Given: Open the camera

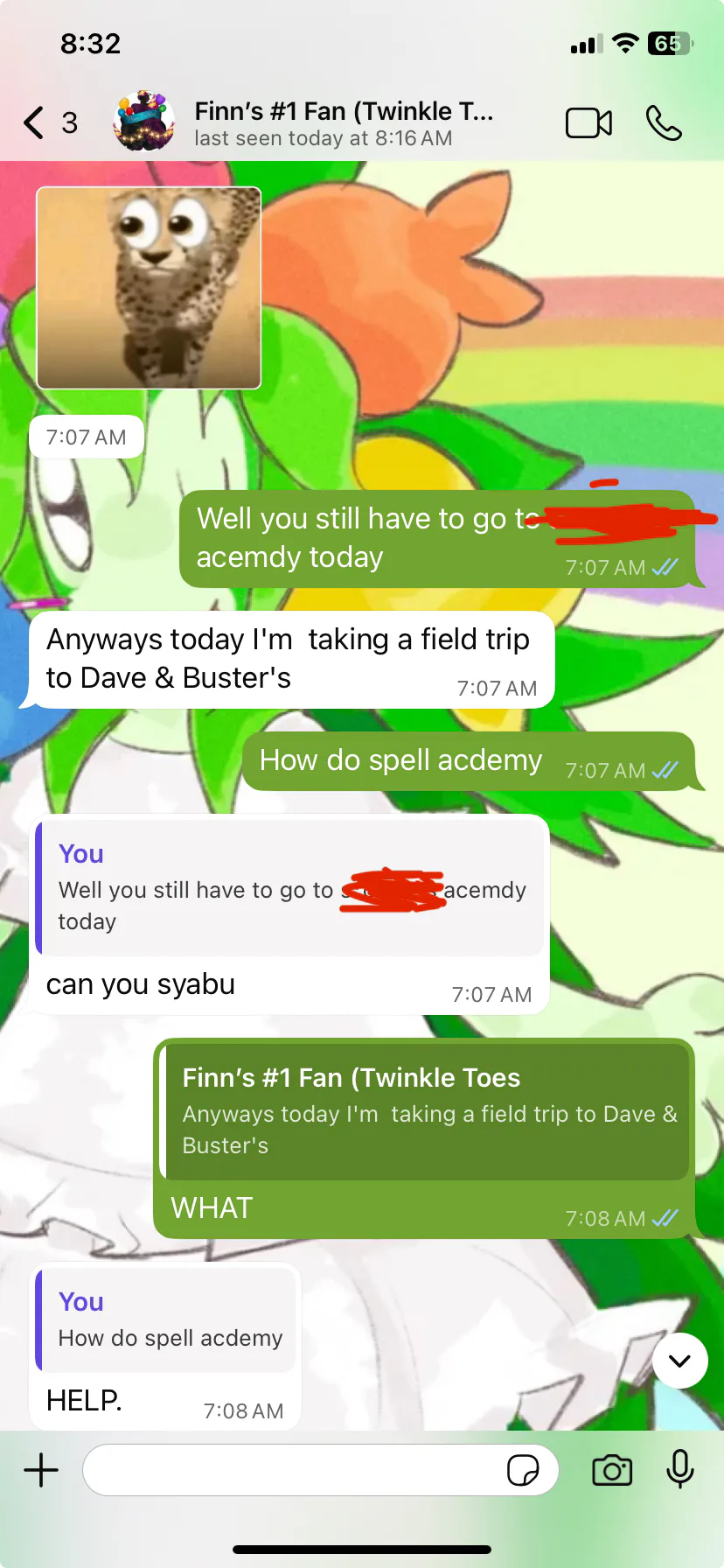Looking at the screenshot, I should [612, 1470].
